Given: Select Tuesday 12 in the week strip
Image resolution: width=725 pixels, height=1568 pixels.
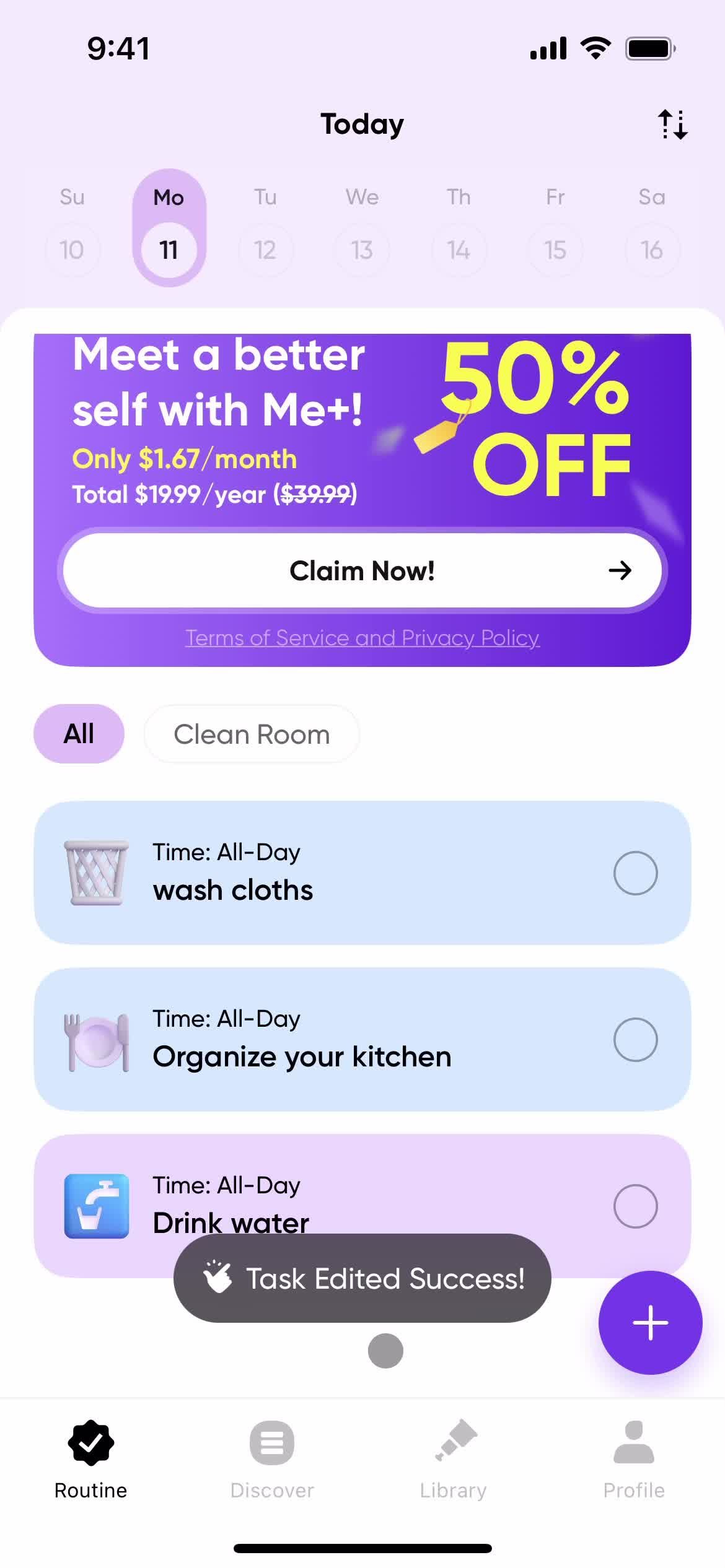Looking at the screenshot, I should click(265, 250).
